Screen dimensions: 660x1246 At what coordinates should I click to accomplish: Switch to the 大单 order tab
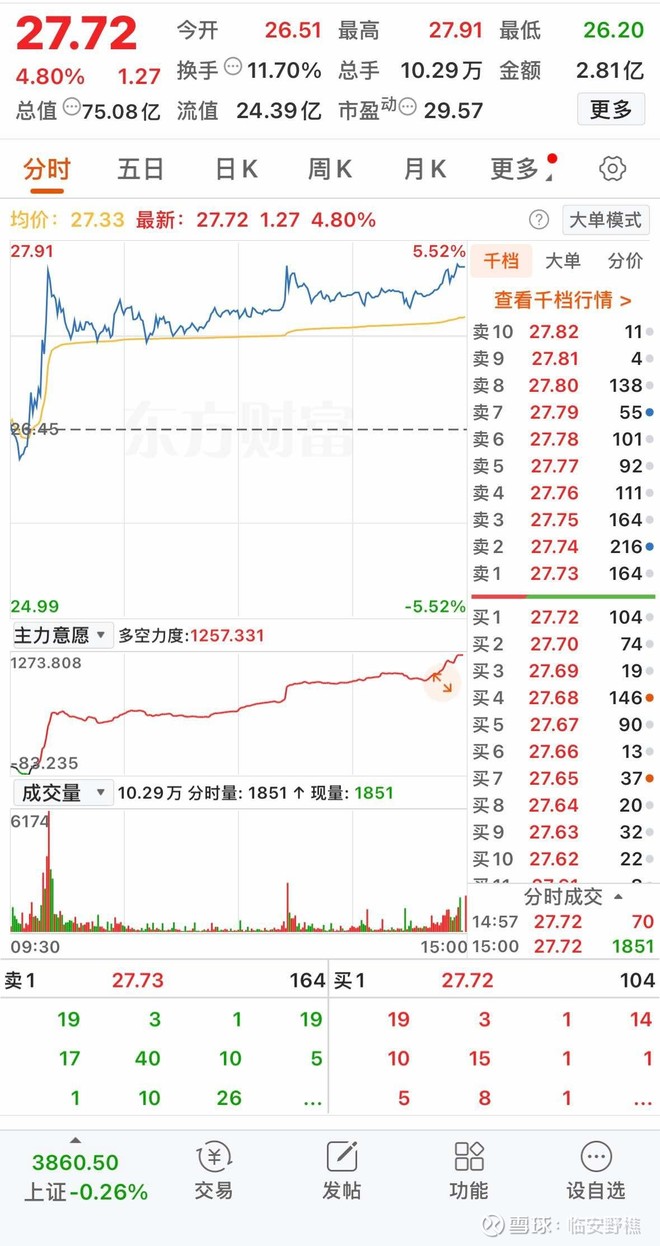(563, 261)
